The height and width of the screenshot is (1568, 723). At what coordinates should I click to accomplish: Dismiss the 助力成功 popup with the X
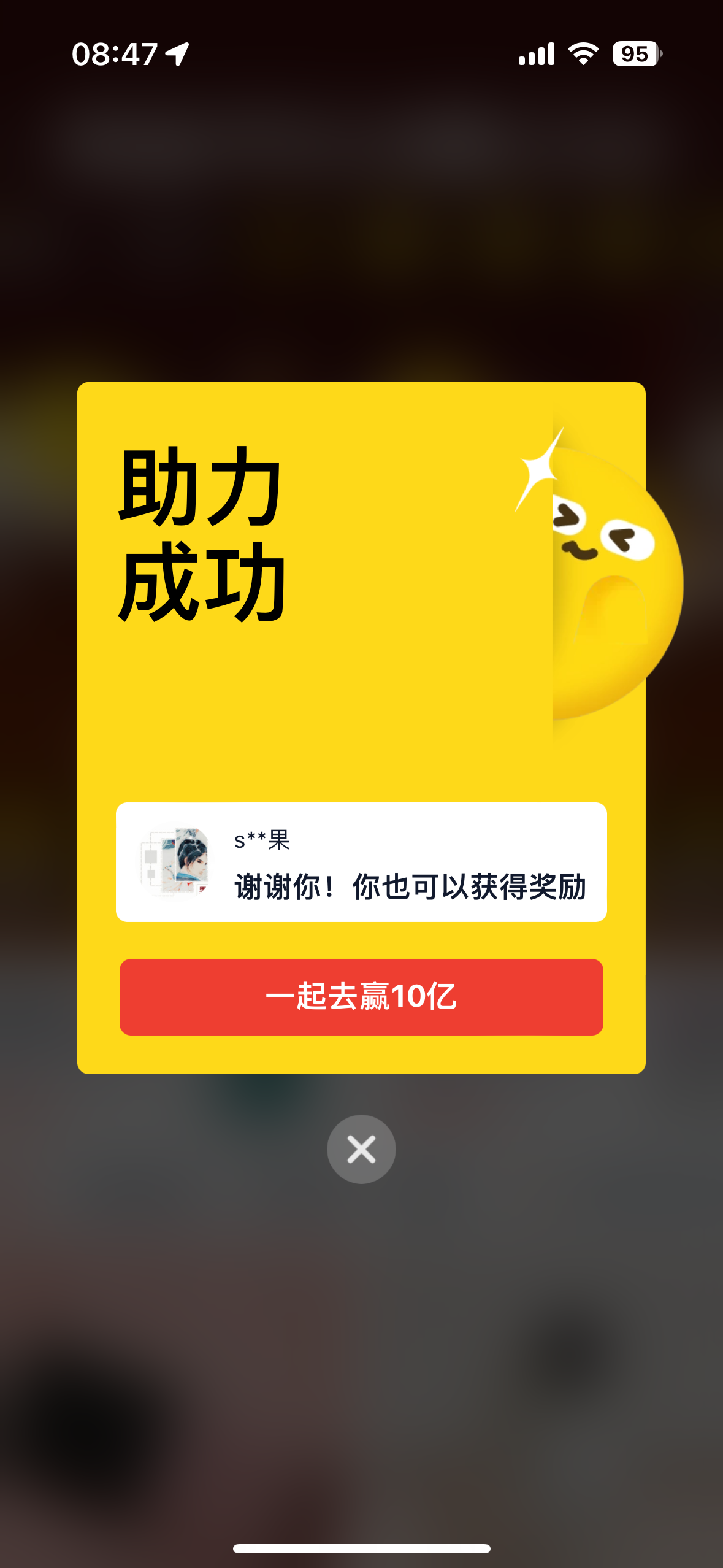click(x=361, y=1149)
